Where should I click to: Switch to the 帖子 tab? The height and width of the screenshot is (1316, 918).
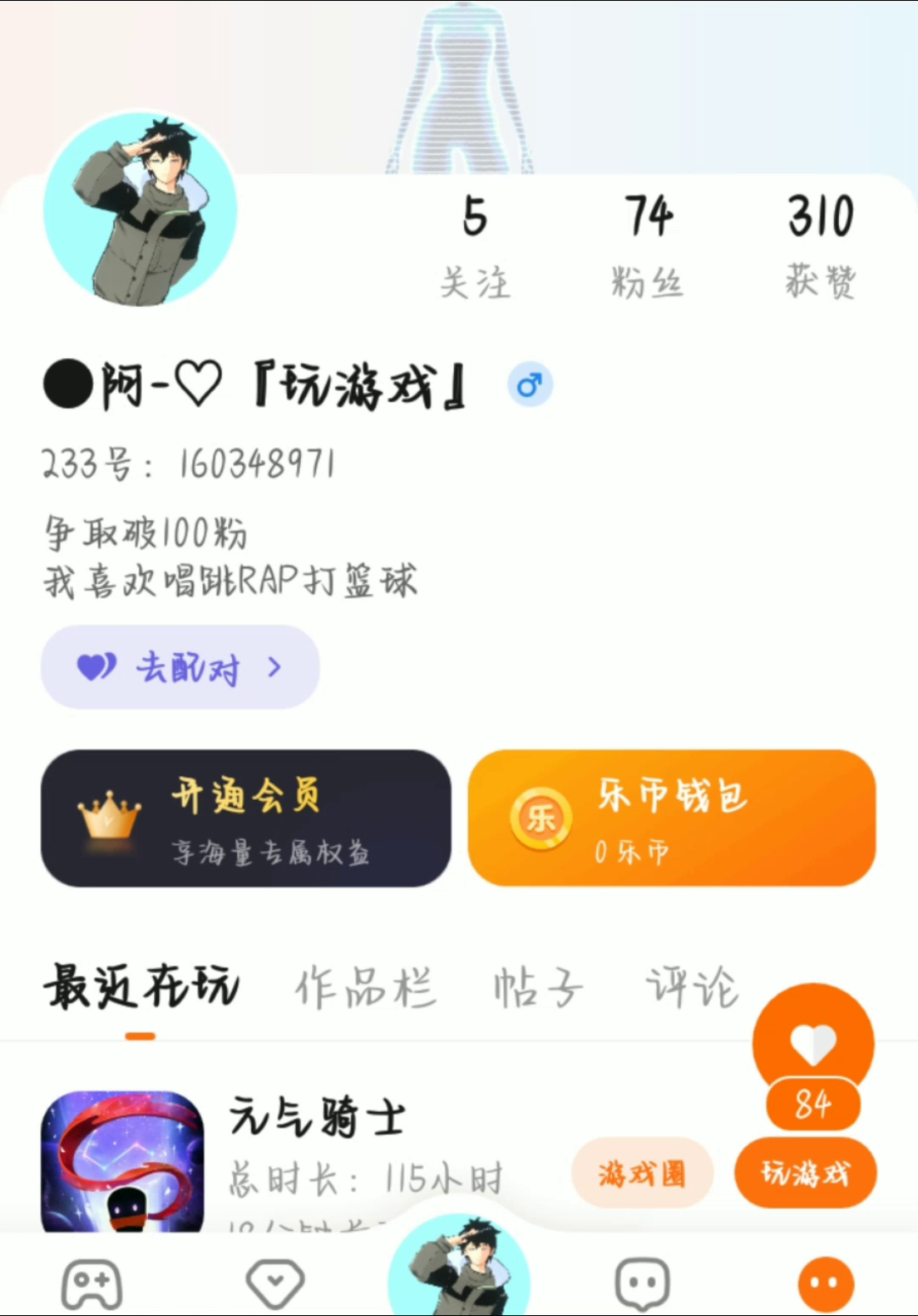(x=538, y=988)
